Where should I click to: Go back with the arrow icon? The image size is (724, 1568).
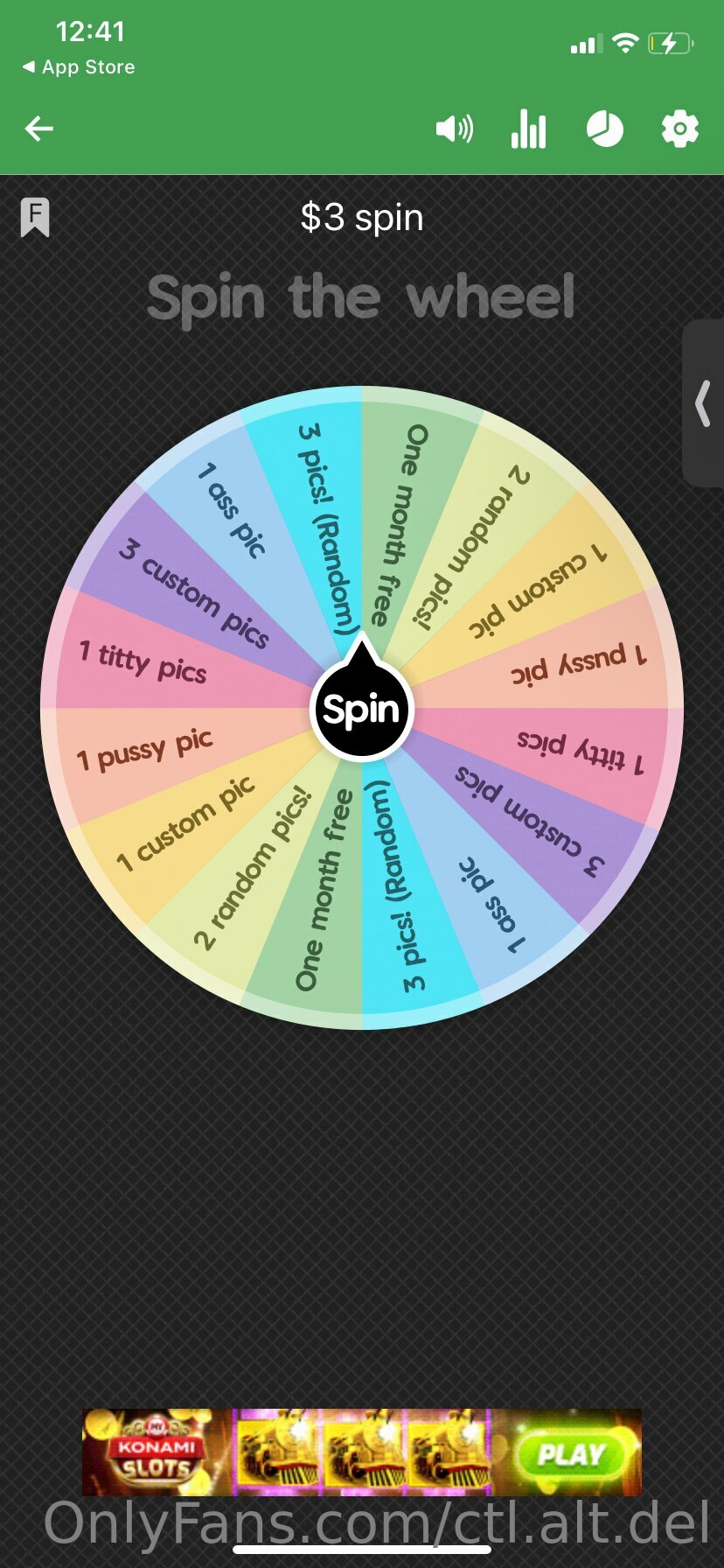coord(39,129)
